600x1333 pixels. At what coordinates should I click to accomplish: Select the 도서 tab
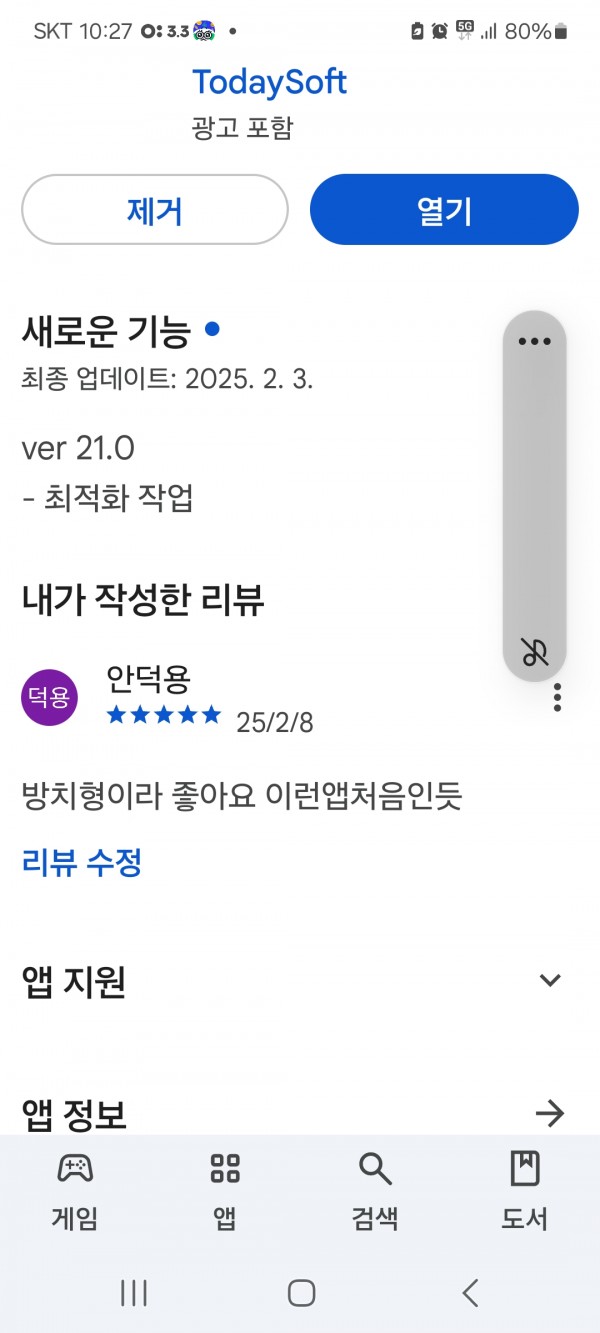tap(525, 1191)
